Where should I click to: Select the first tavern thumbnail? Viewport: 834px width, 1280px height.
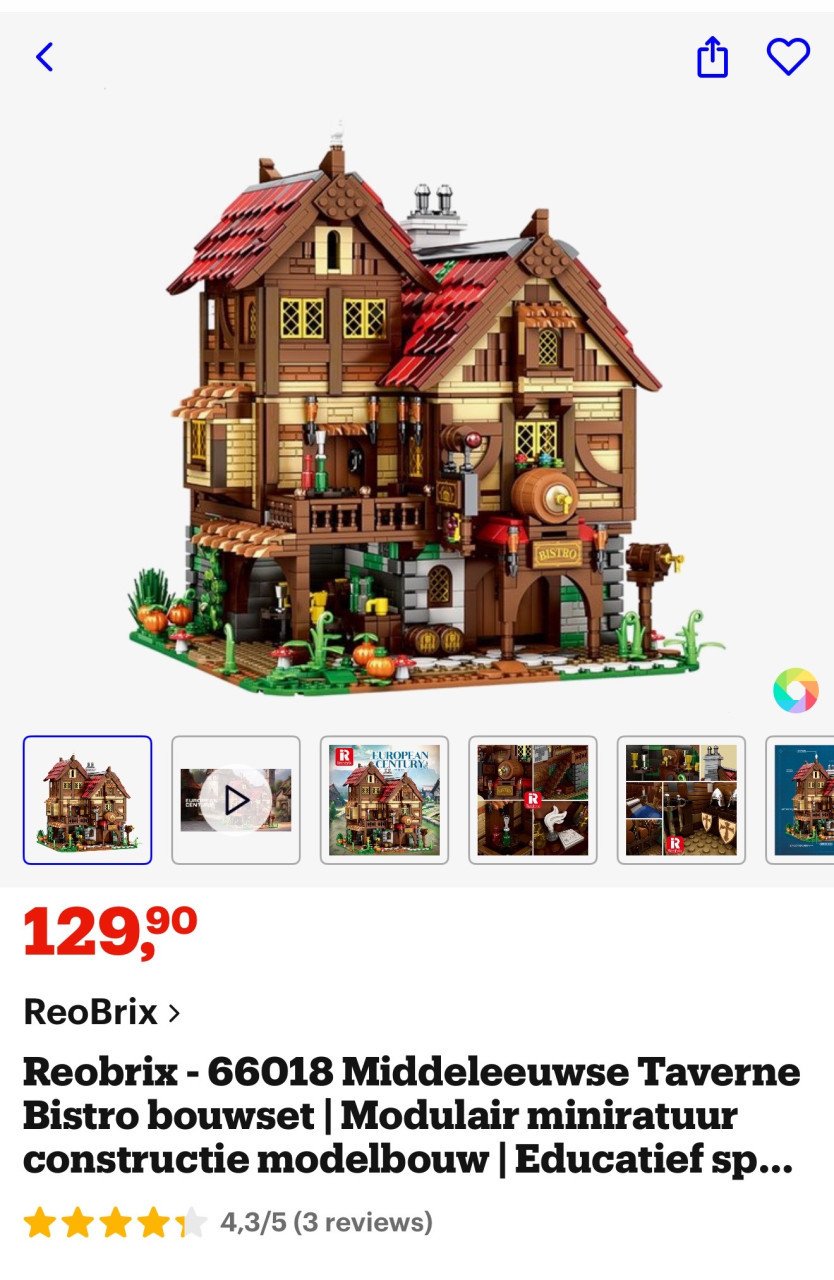[x=88, y=800]
